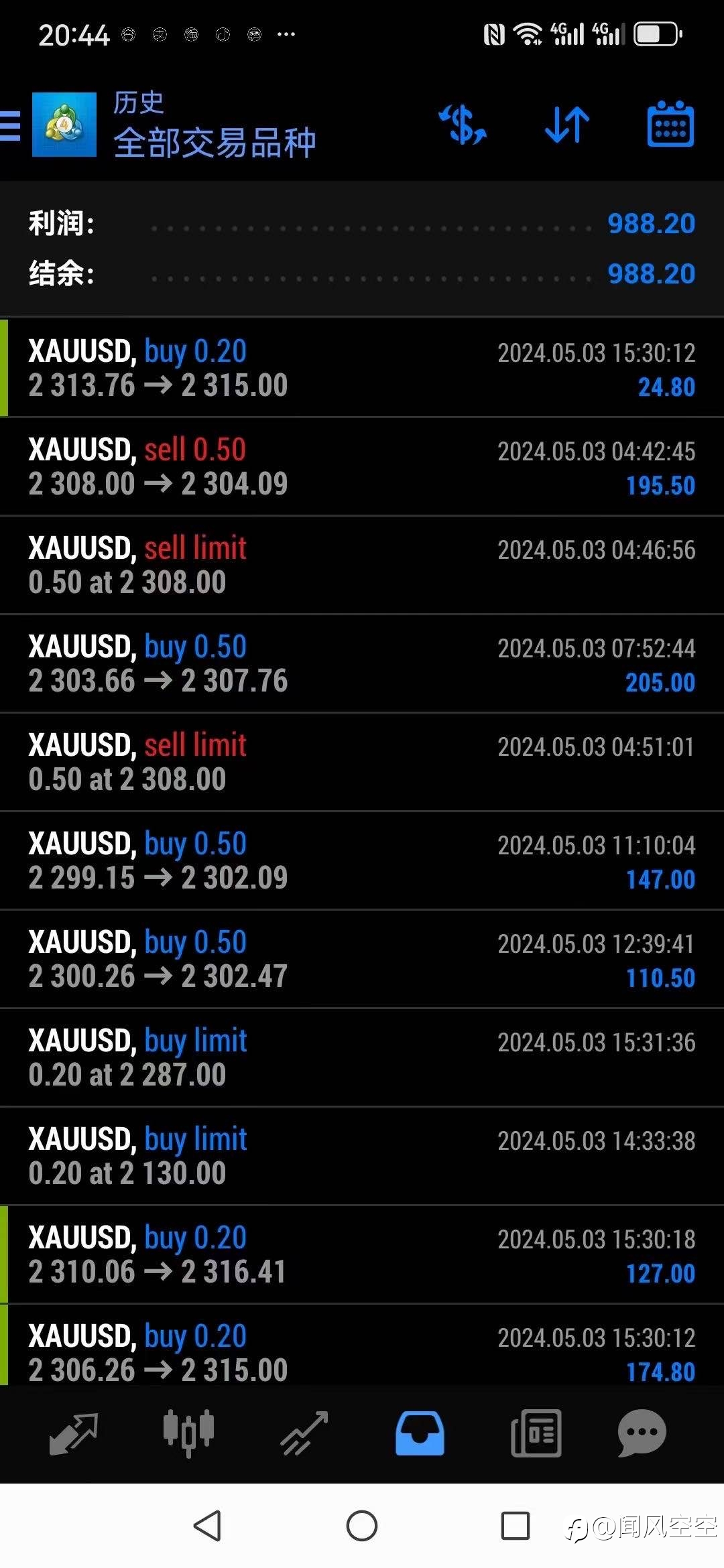The width and height of the screenshot is (724, 1568).
Task: Open the buy 0.20 trade at 2313.76
Action: click(x=362, y=368)
